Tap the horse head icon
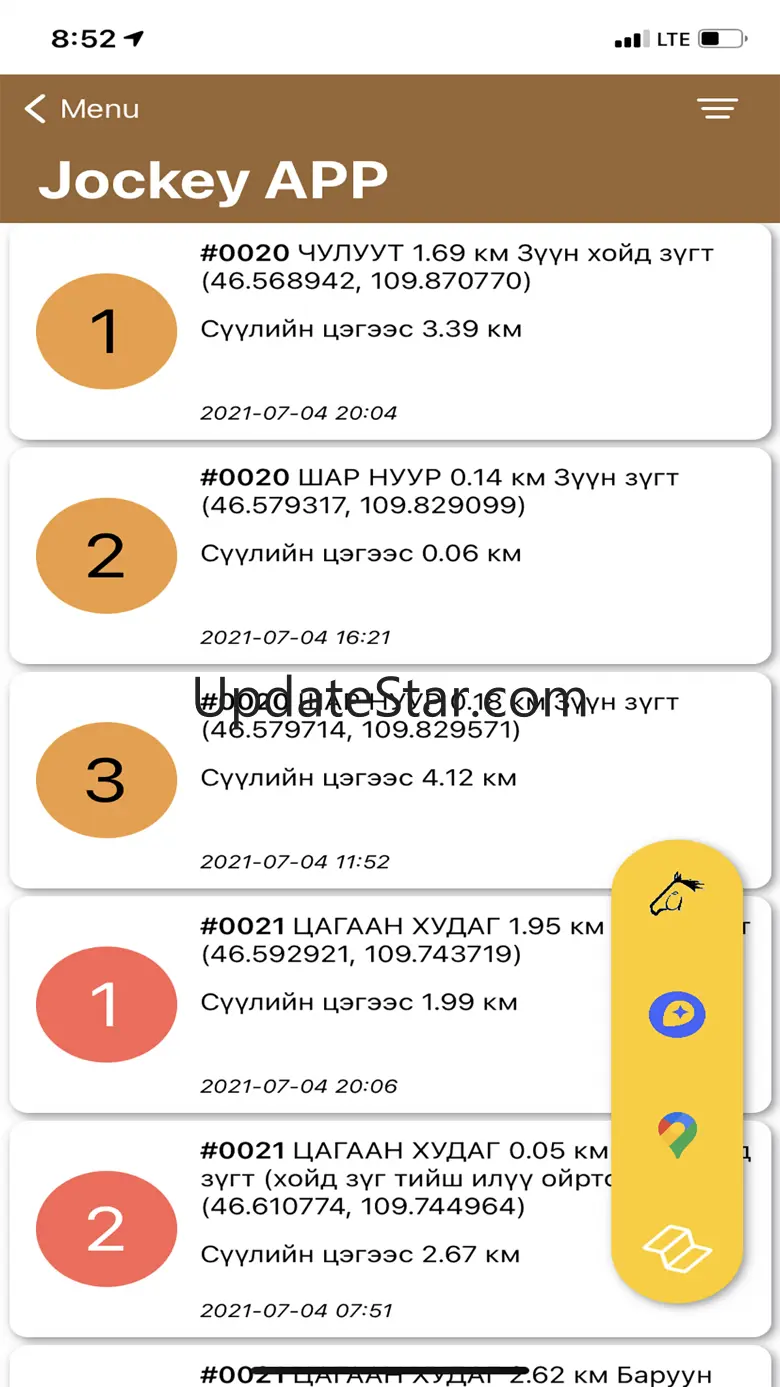The image size is (780, 1387). (x=677, y=893)
